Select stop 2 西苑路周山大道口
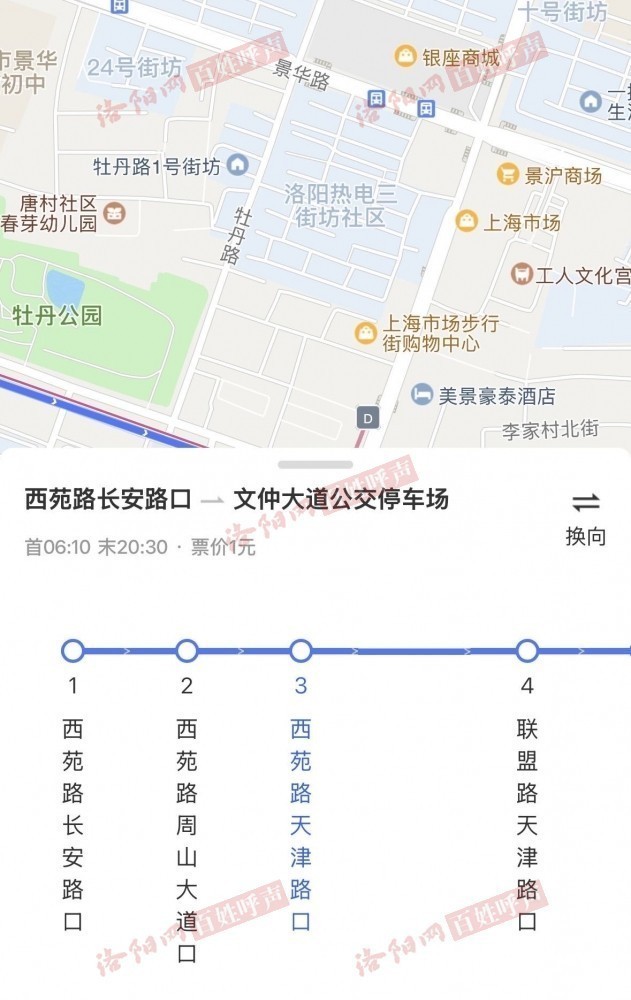Viewport: 631px width, 1000px height. pos(187,651)
